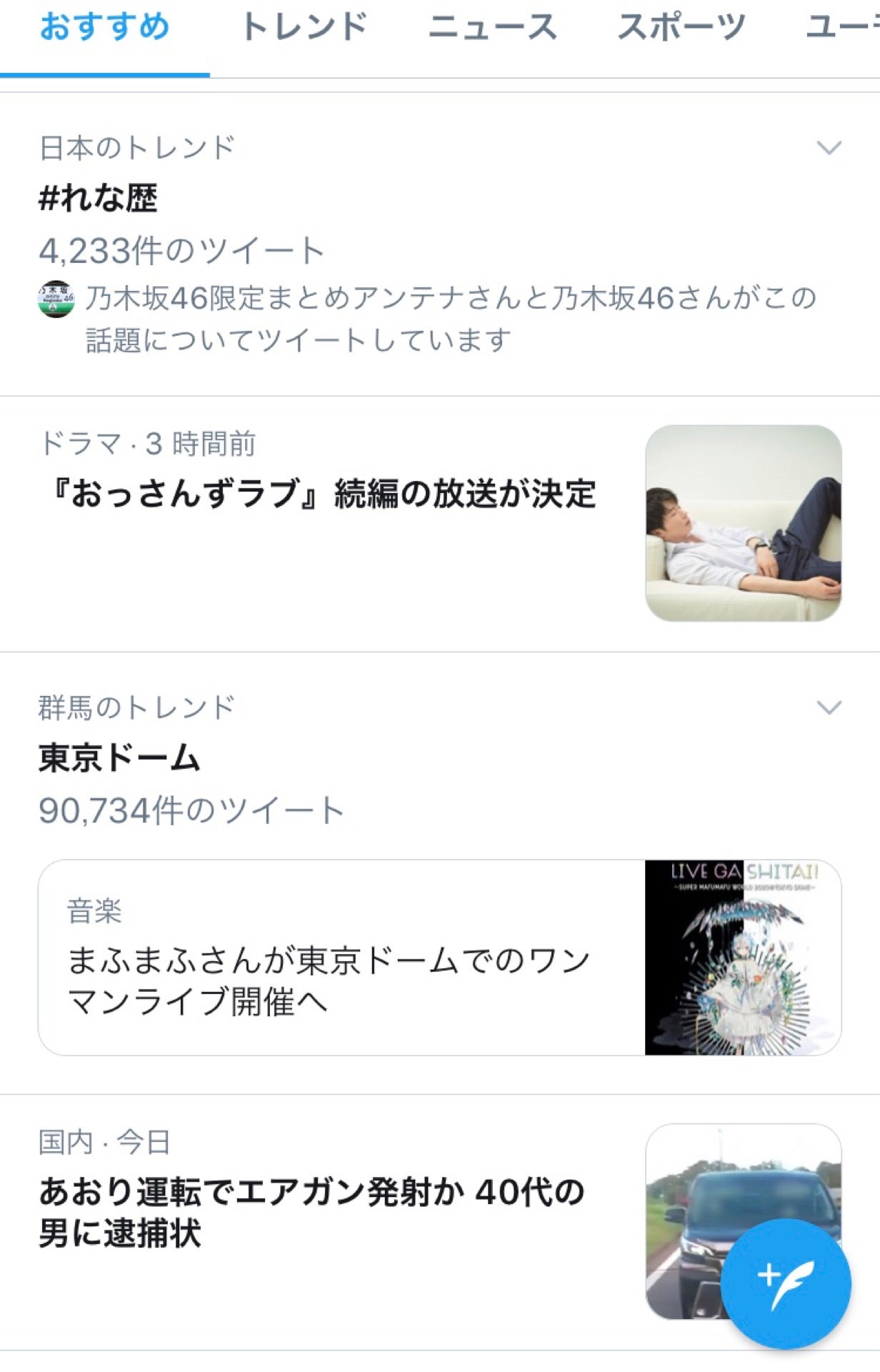Expand the #れな歴 trend options chevron
The width and height of the screenshot is (880, 1372).
point(829,148)
